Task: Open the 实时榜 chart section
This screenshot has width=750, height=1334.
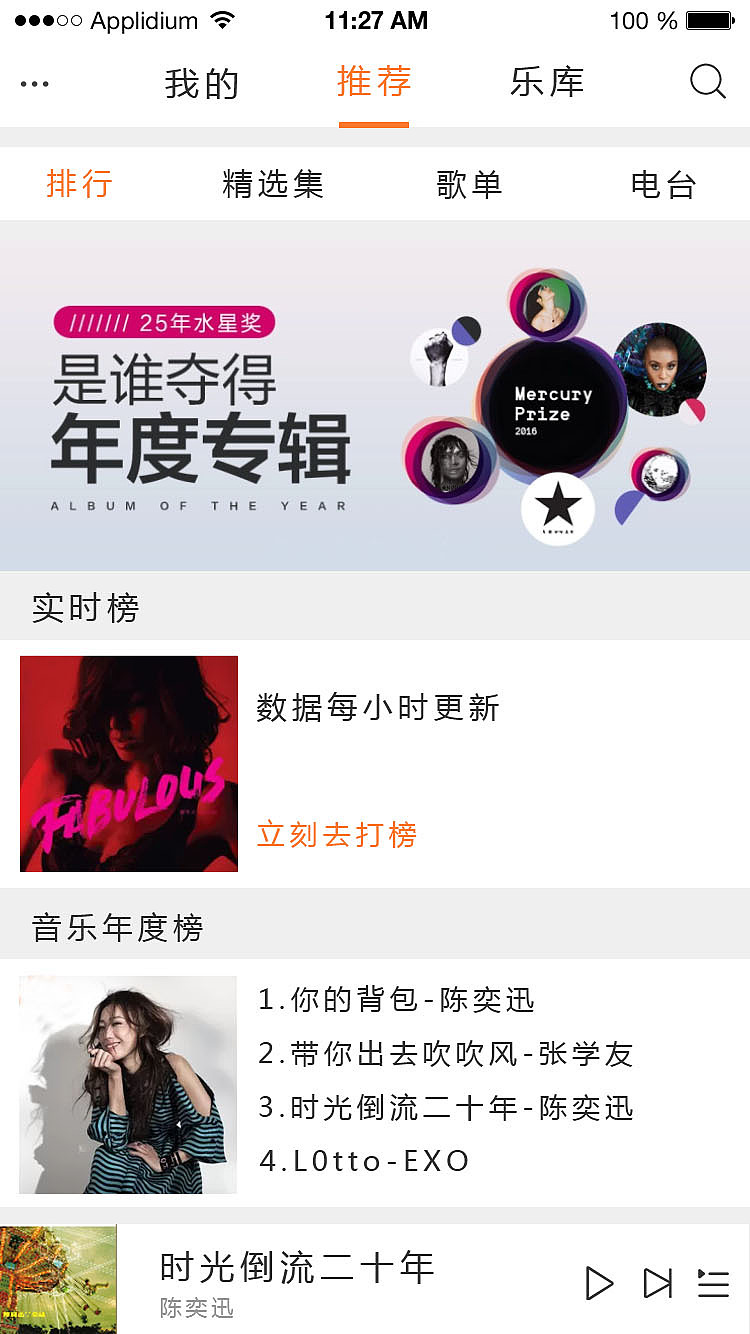Action: coord(85,607)
